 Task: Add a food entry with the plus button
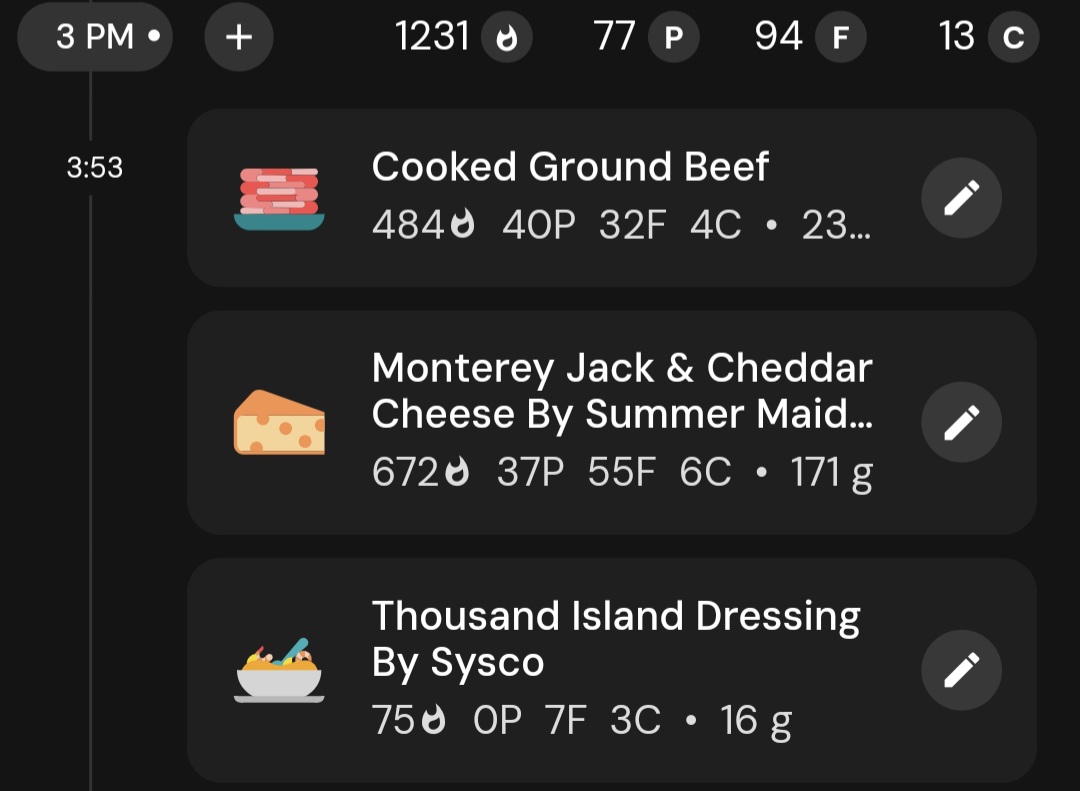[238, 38]
